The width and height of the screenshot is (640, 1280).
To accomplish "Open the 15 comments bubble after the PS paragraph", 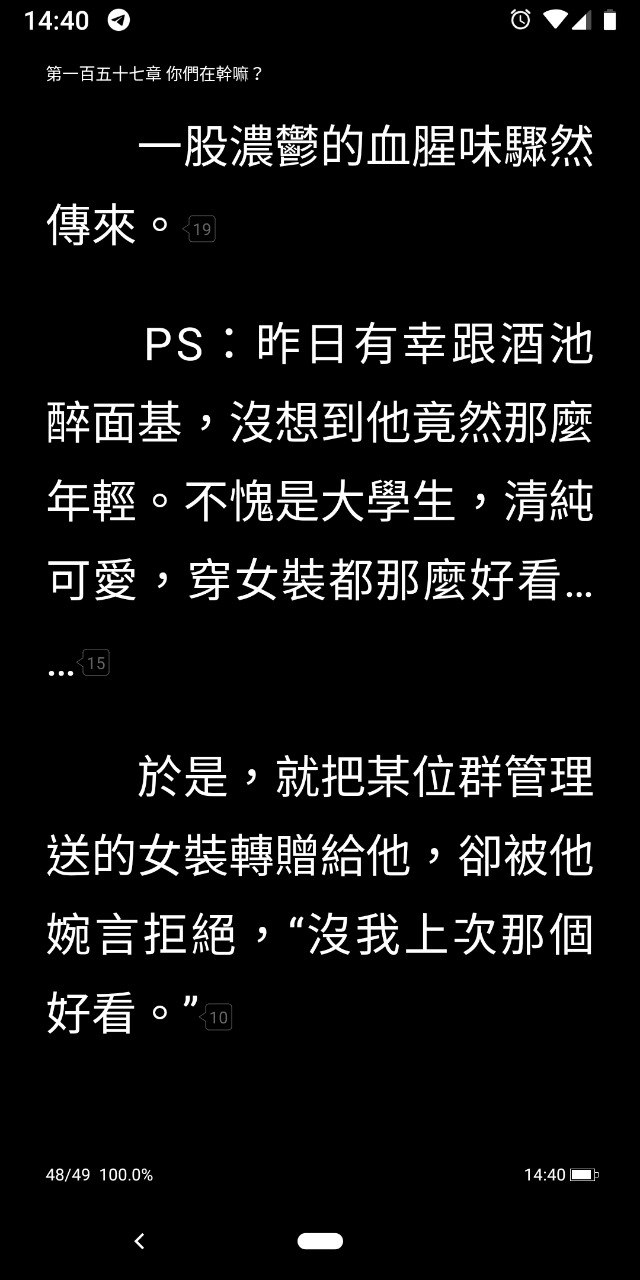I will [x=95, y=663].
